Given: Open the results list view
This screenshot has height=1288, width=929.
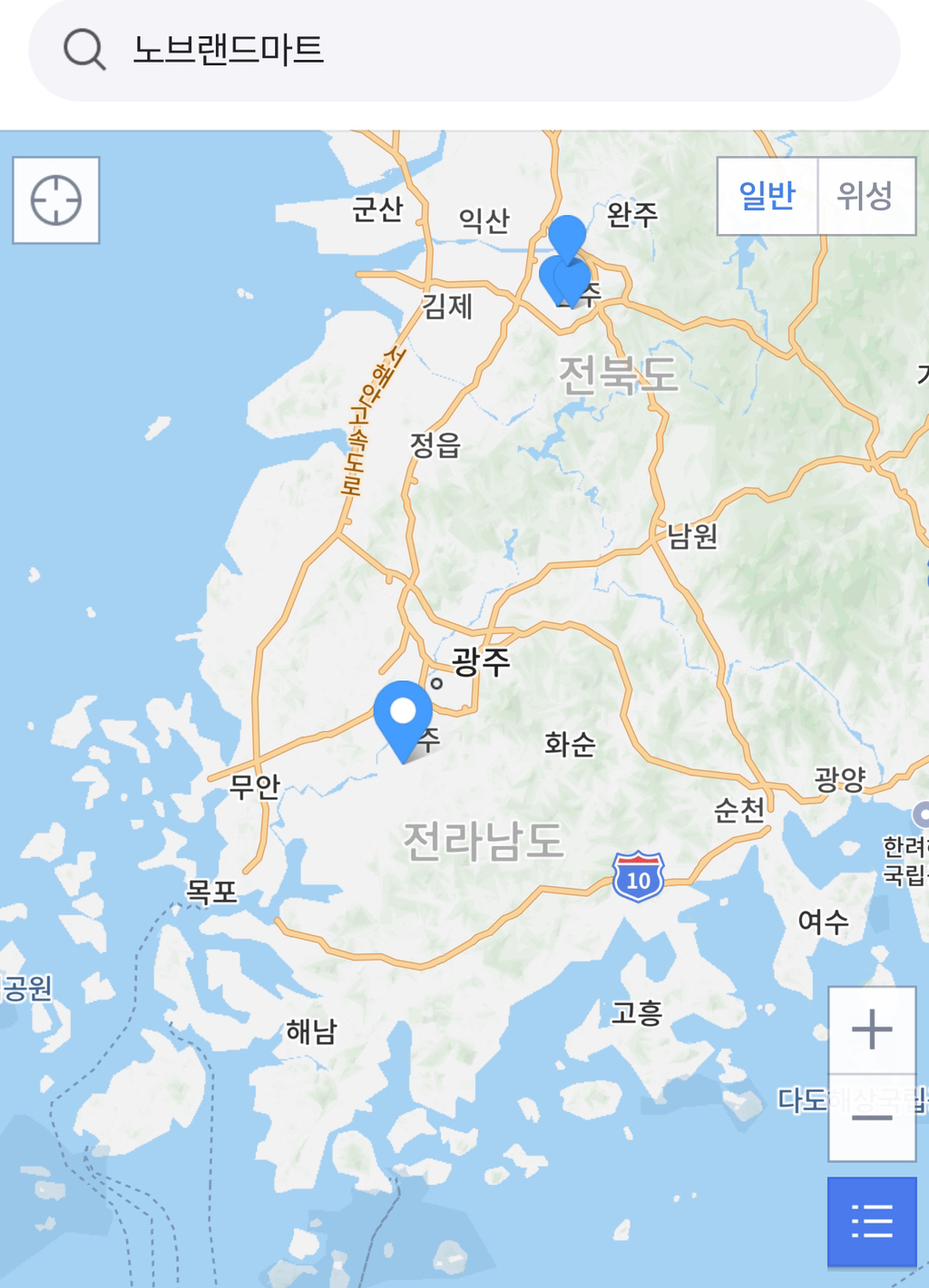Looking at the screenshot, I should coord(872,1221).
